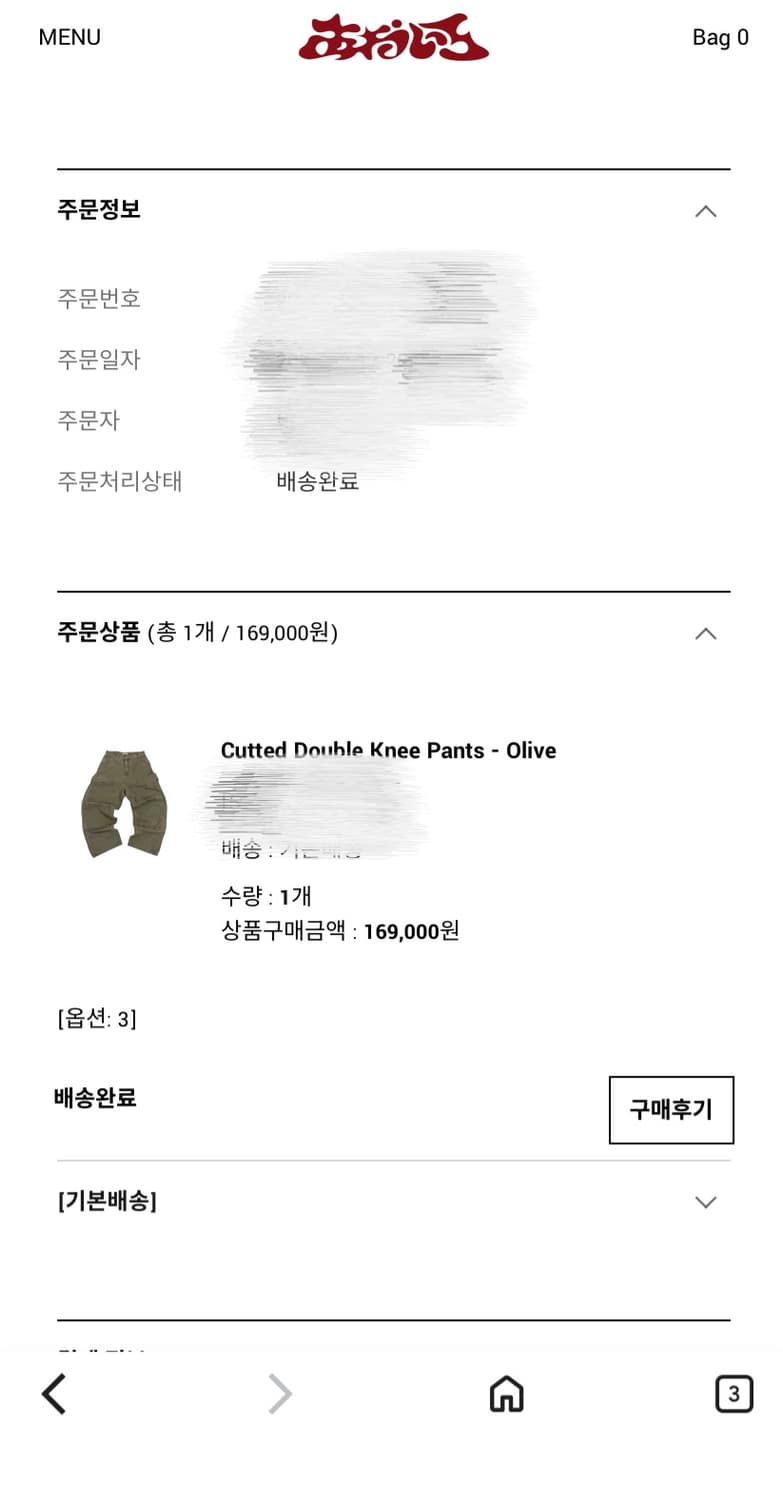This screenshot has width=783, height=1500.
Task: Tap the red calligraphy brand logo
Action: click(392, 40)
